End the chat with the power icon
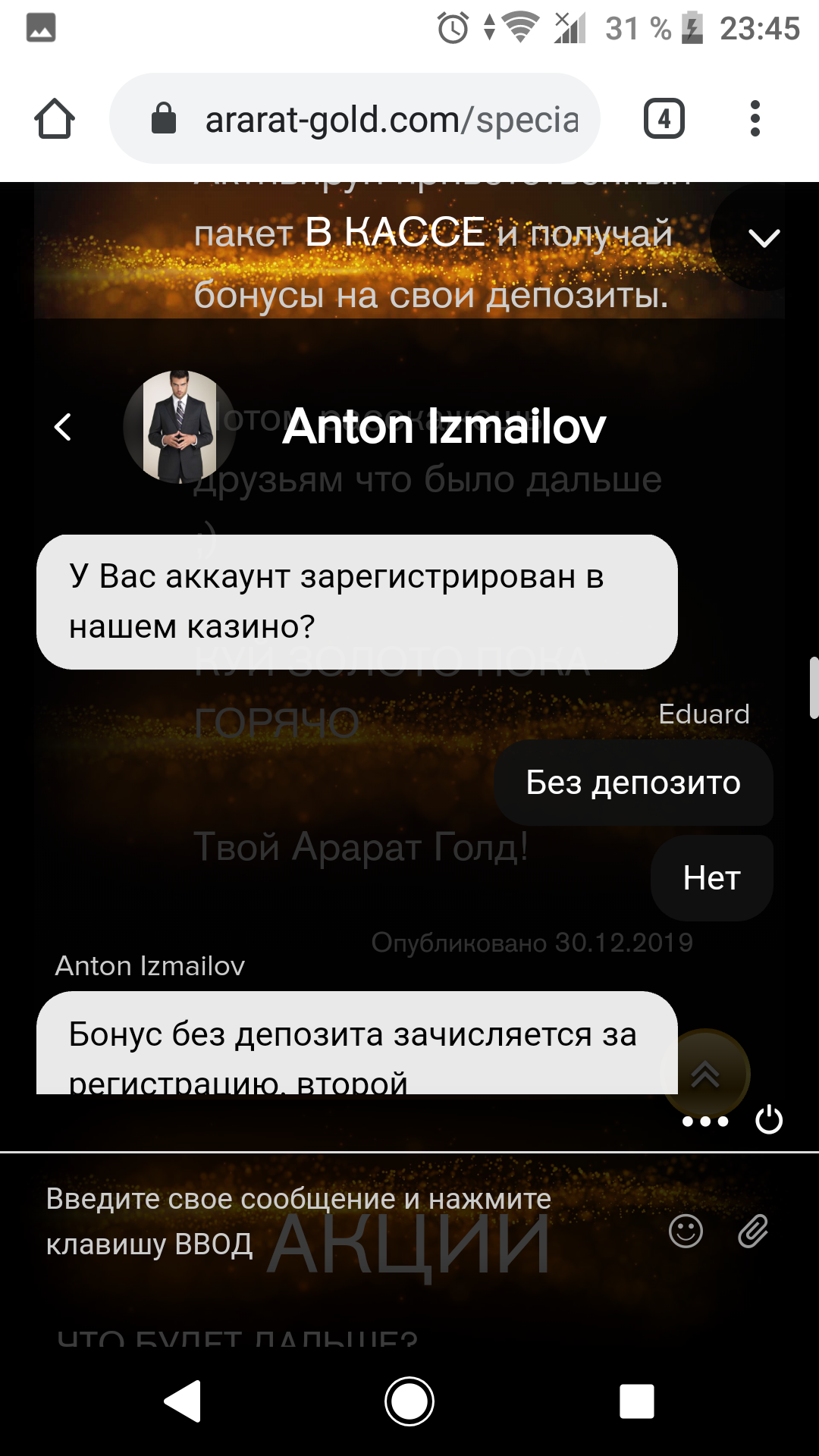The height and width of the screenshot is (1456, 819). tap(769, 1120)
